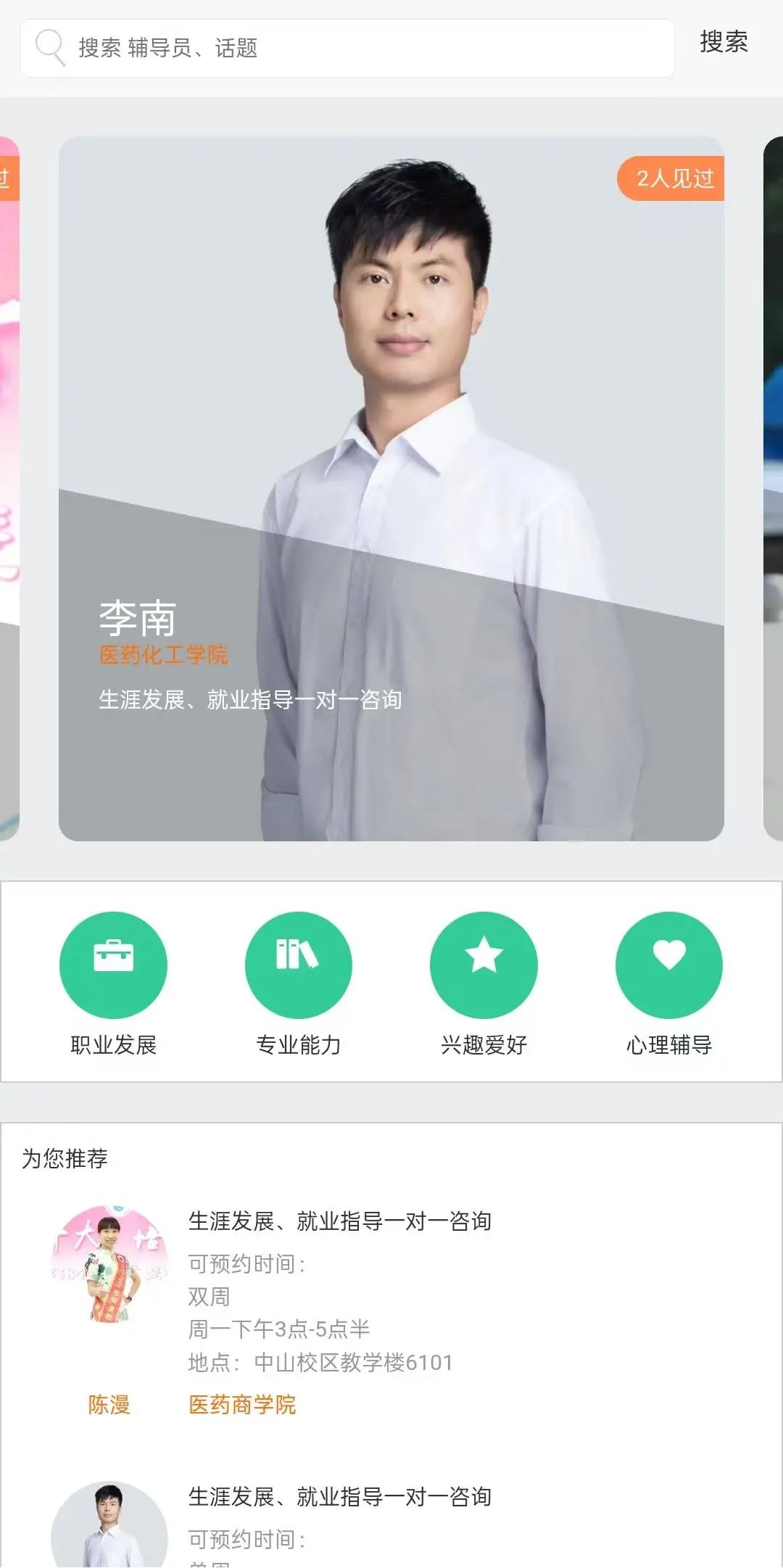Tap the 搜索 button

click(x=723, y=42)
